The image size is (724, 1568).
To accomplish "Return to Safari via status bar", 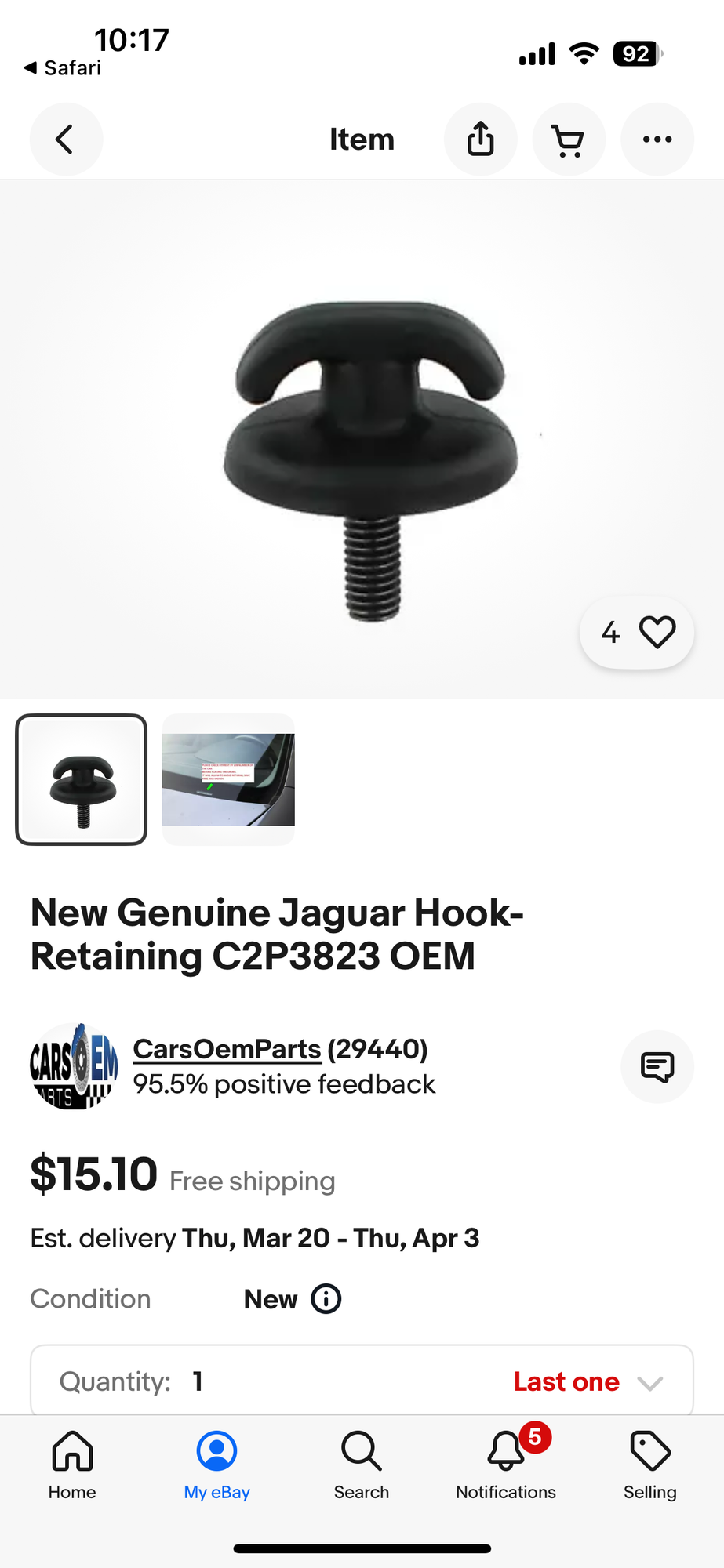I will coord(63,68).
